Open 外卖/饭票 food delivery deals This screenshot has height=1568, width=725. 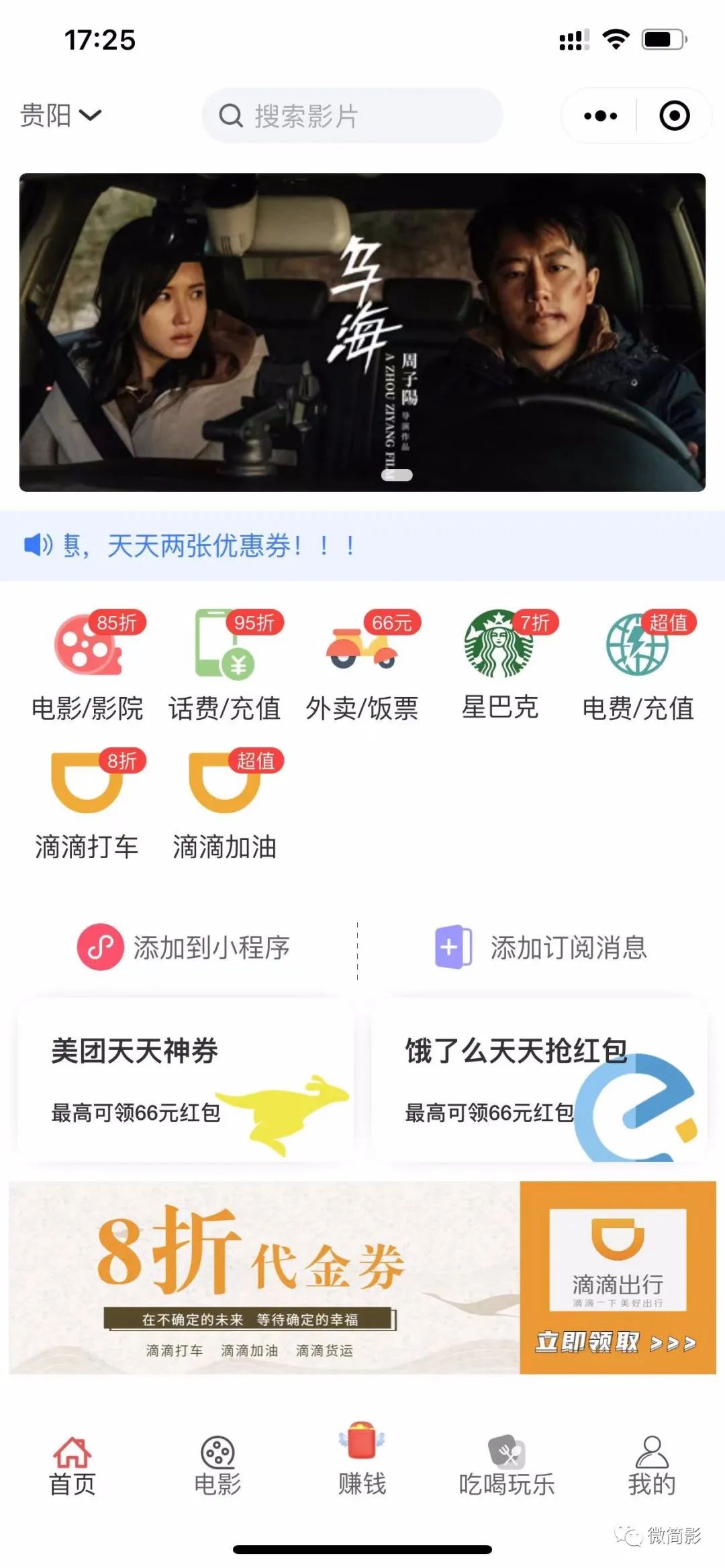(362, 666)
